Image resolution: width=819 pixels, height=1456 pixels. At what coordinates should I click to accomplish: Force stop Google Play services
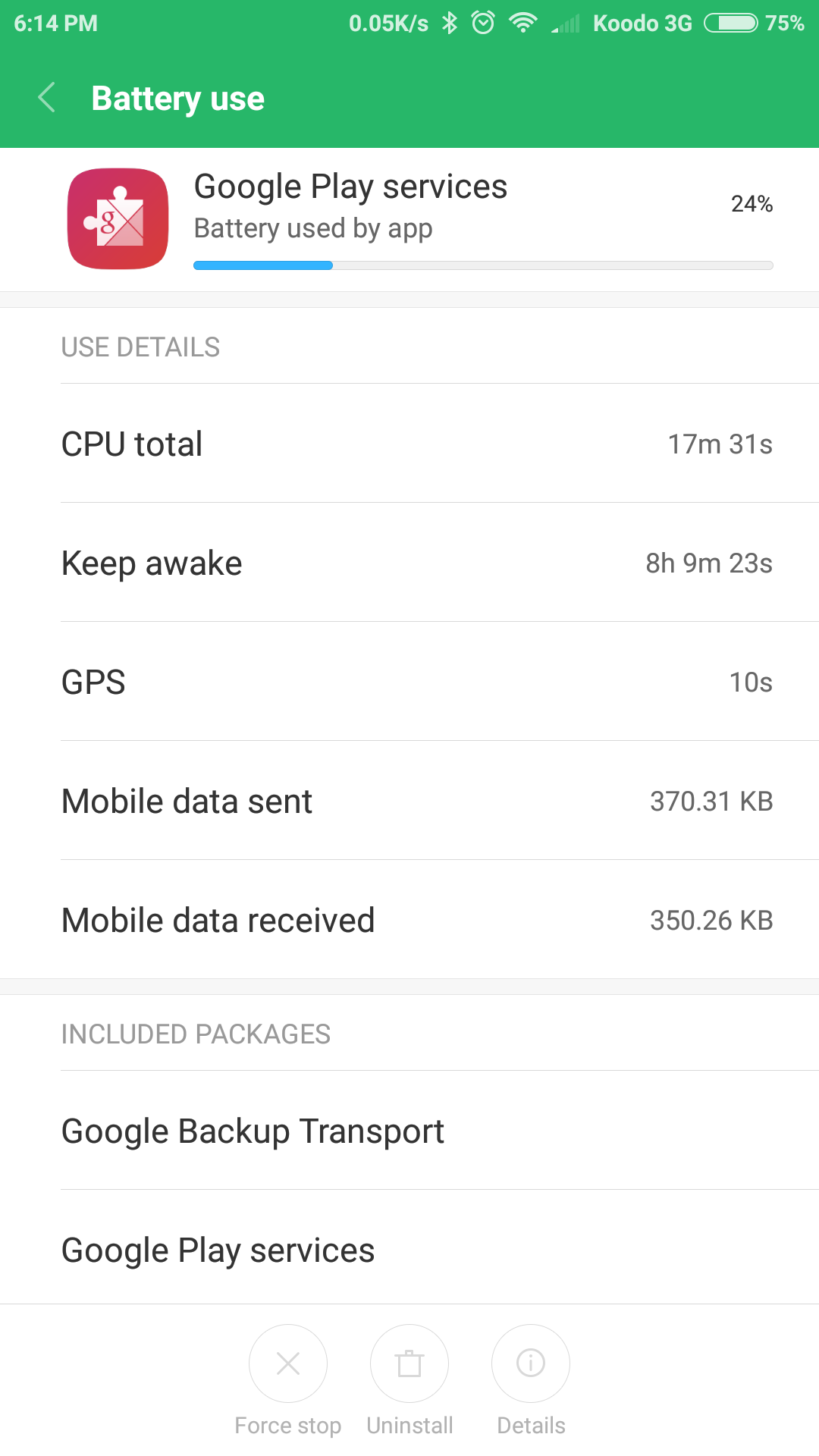click(288, 1363)
